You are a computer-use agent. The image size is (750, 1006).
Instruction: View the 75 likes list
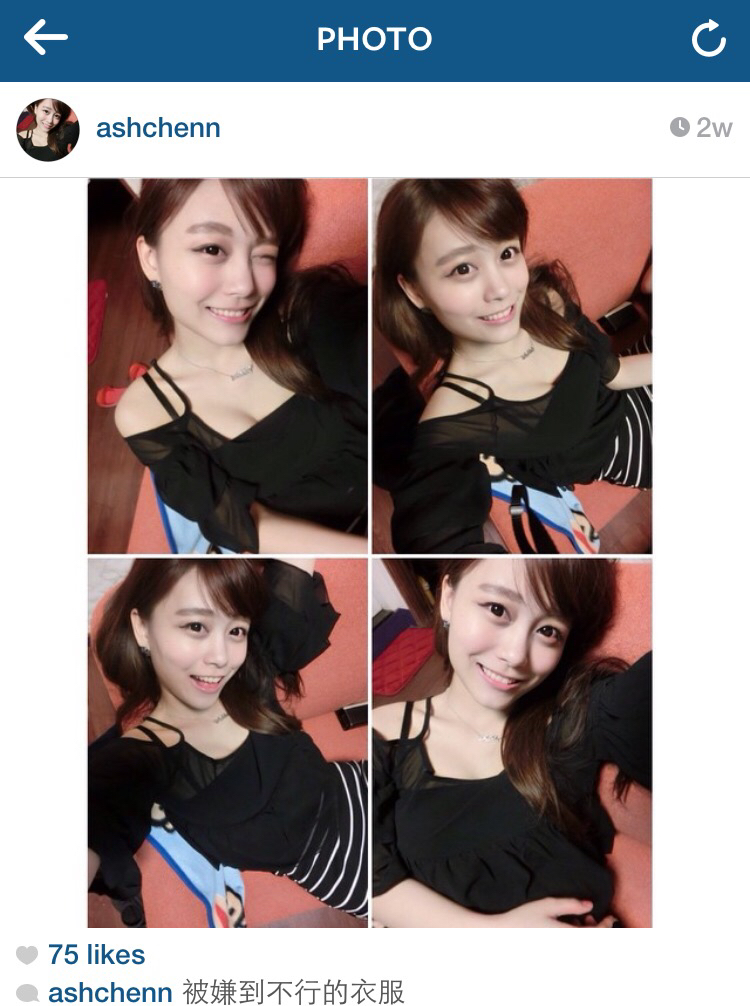coord(96,954)
